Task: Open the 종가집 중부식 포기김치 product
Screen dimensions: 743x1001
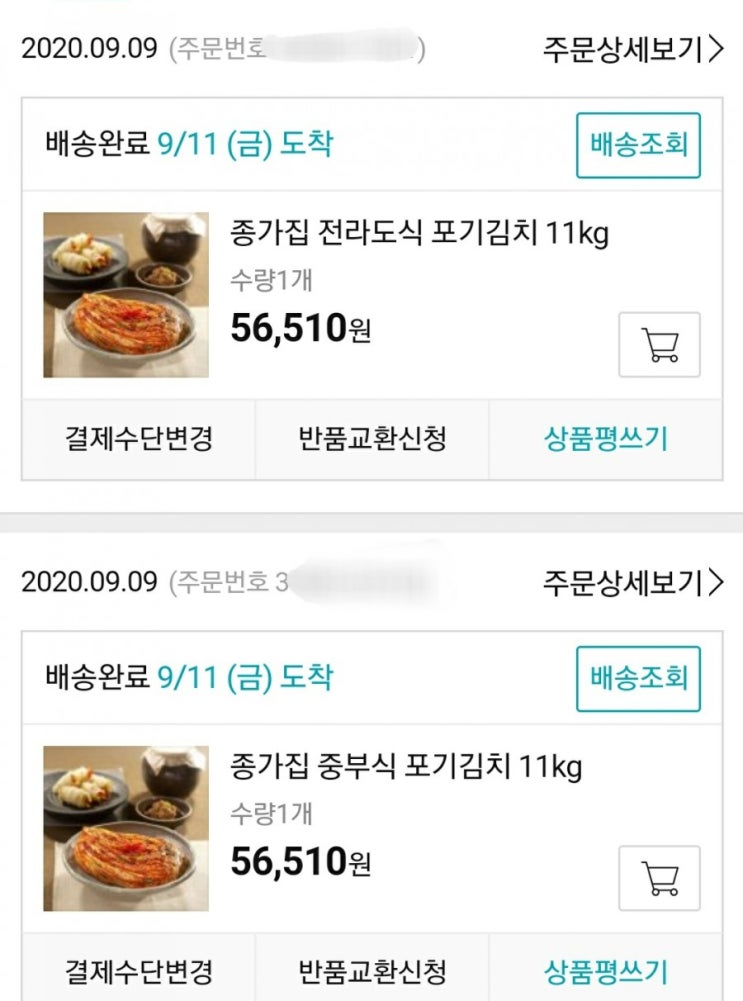Action: [x=405, y=768]
